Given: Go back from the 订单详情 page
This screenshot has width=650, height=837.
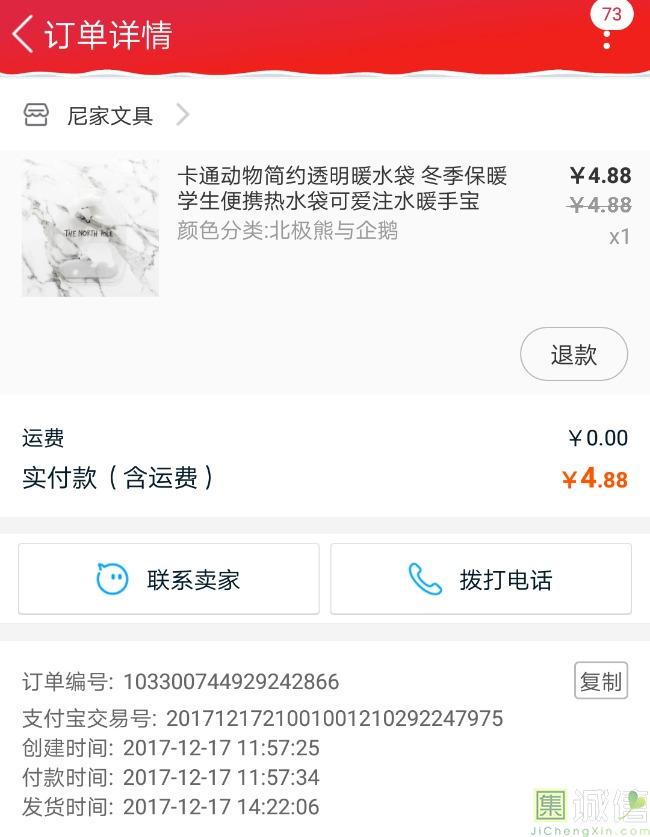Looking at the screenshot, I should click(22, 34).
